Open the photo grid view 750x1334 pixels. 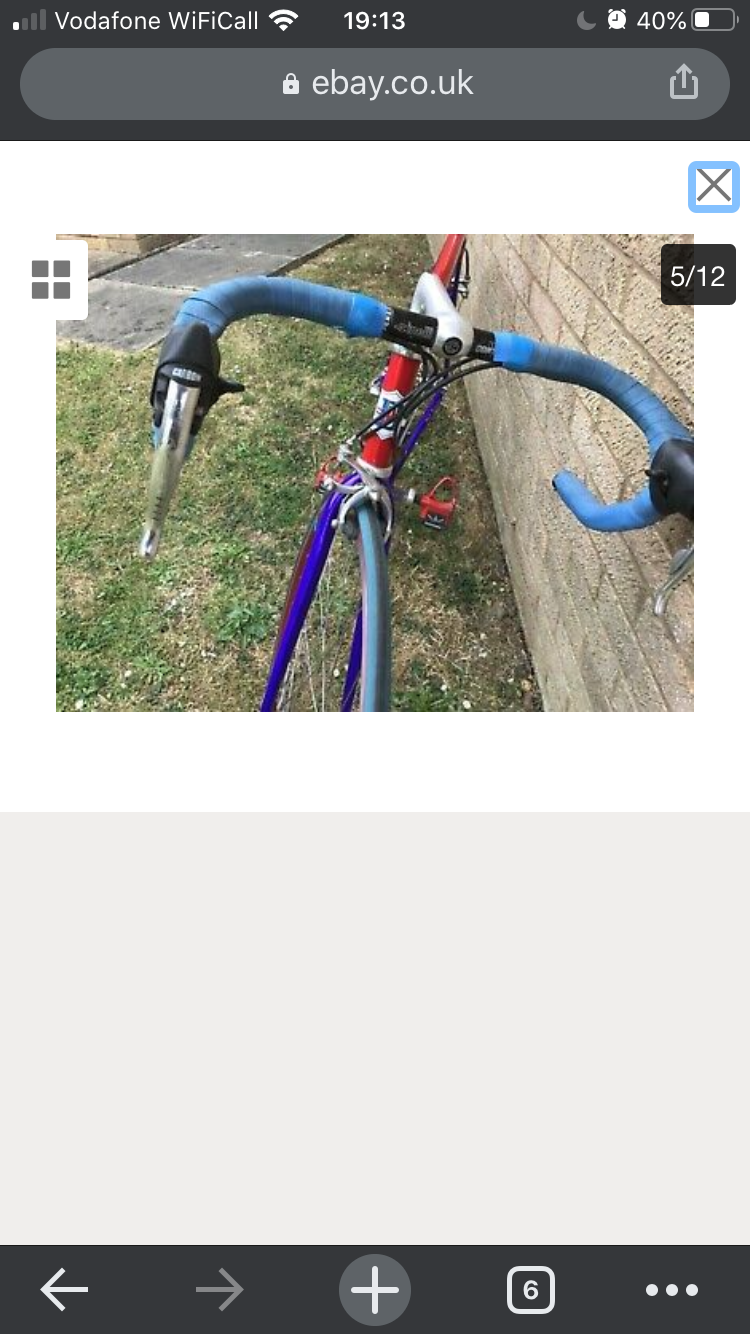pos(51,280)
